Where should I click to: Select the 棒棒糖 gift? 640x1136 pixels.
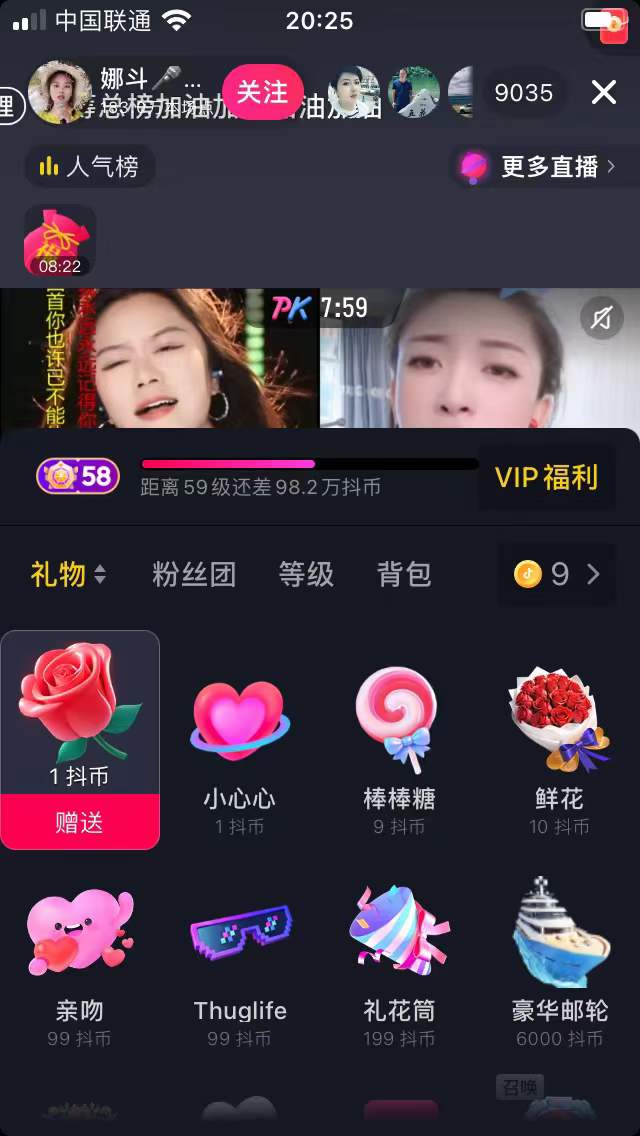pos(399,740)
